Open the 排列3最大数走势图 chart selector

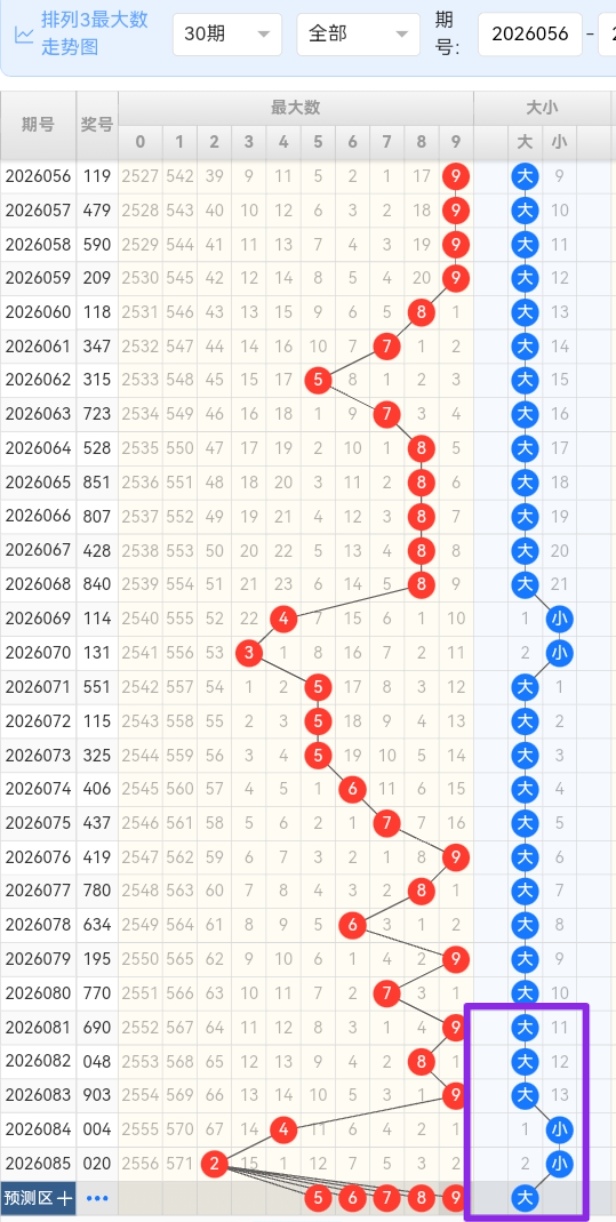[82, 33]
